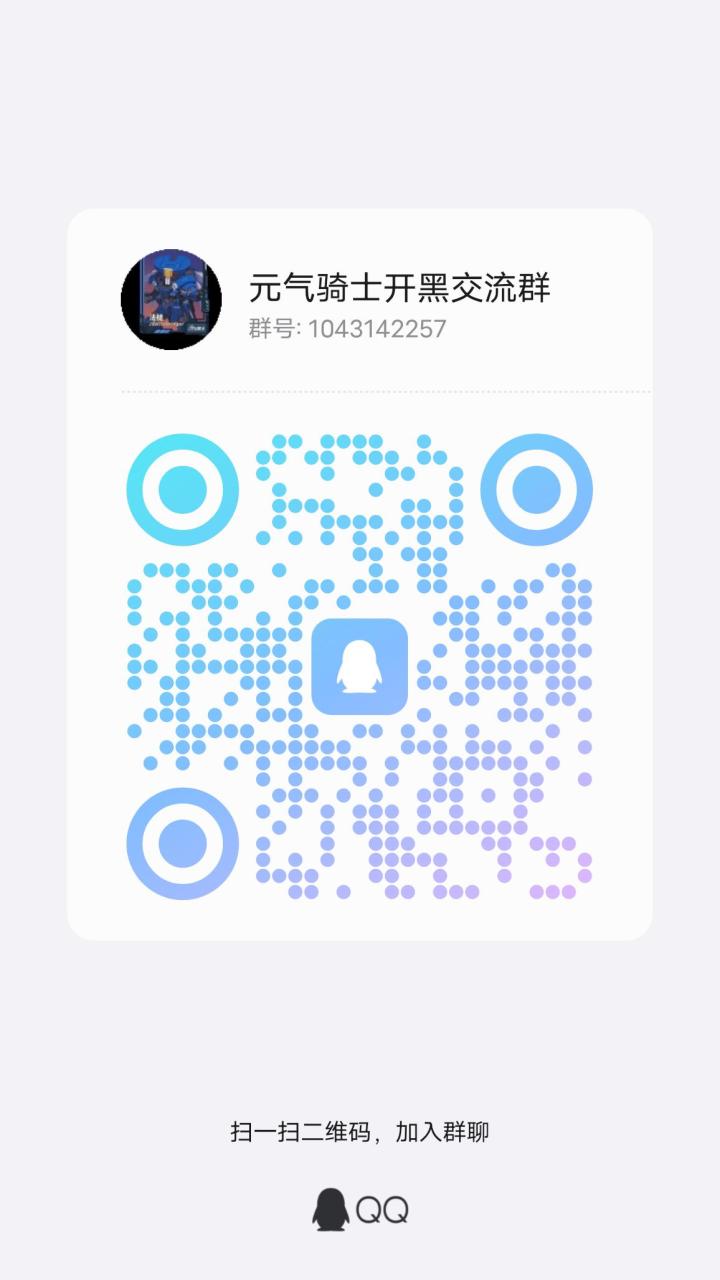
Task: Click the header section with group details
Action: [x=360, y=297]
